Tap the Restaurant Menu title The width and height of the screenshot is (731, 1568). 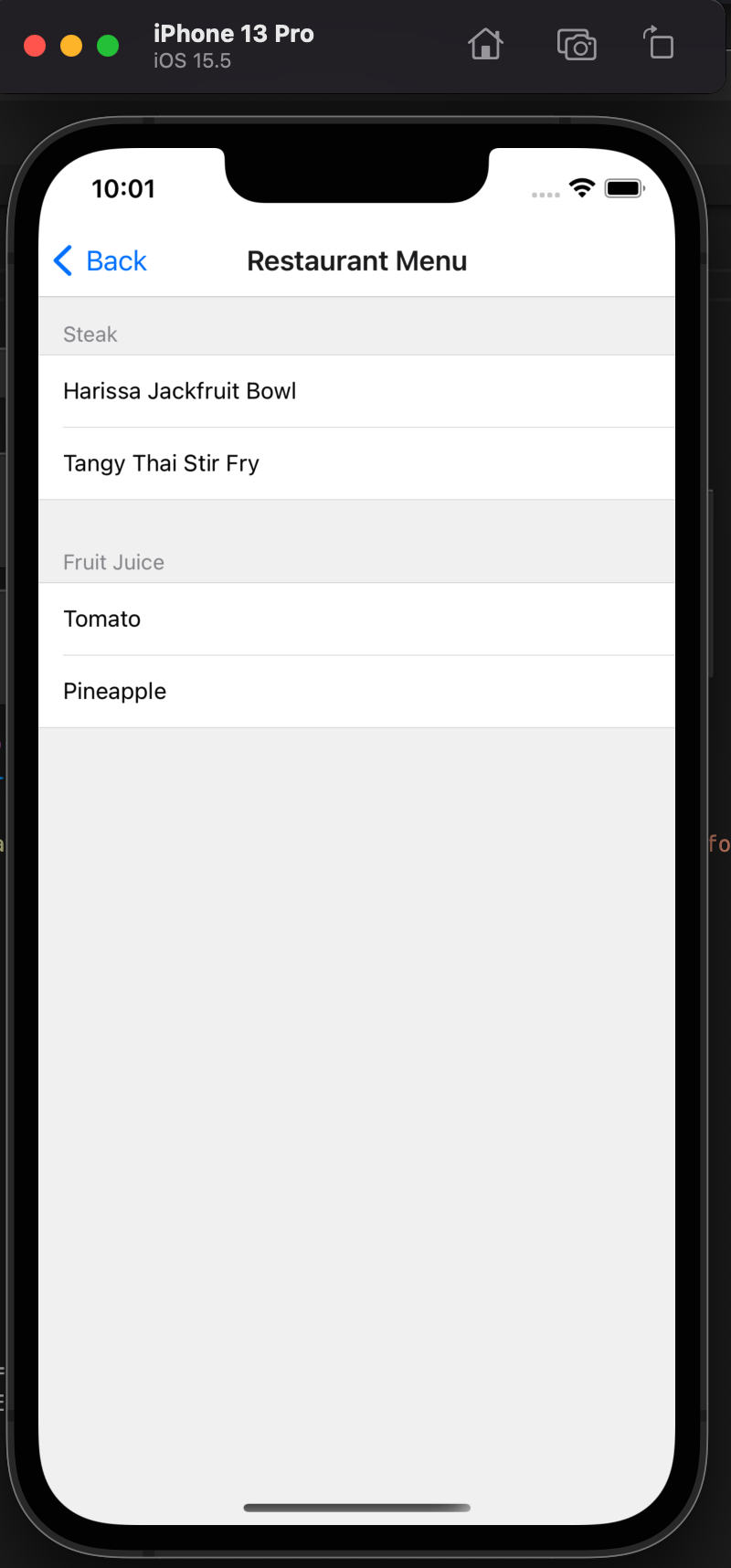pos(356,260)
